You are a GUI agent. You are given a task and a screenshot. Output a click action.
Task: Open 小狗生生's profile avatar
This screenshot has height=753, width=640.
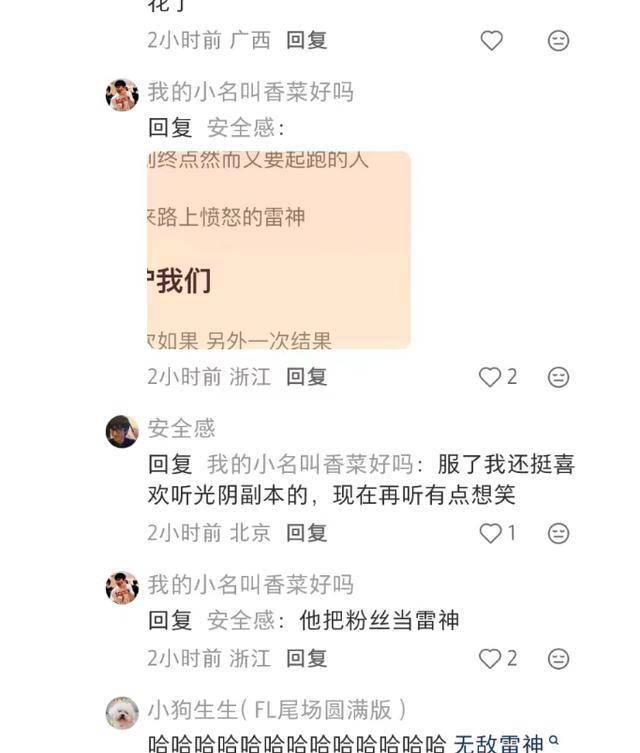pyautogui.click(x=122, y=713)
